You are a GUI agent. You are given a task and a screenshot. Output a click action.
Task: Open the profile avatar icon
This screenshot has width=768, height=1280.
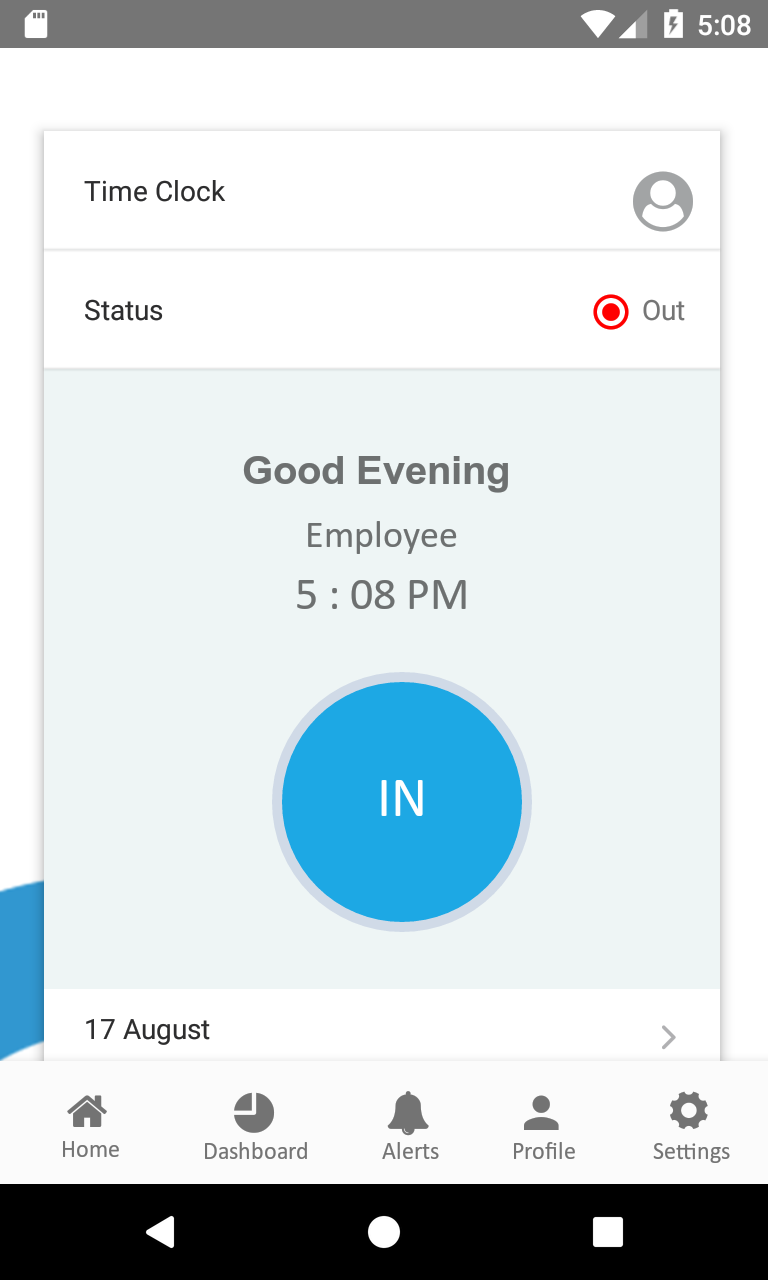tap(662, 201)
